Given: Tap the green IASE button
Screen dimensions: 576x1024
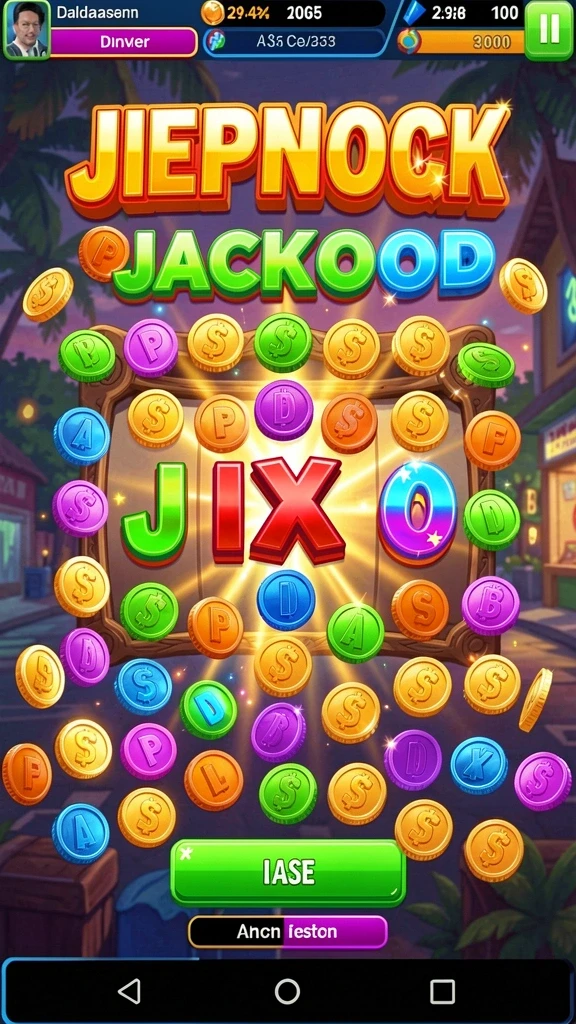Looking at the screenshot, I should pyautogui.click(x=288, y=872).
